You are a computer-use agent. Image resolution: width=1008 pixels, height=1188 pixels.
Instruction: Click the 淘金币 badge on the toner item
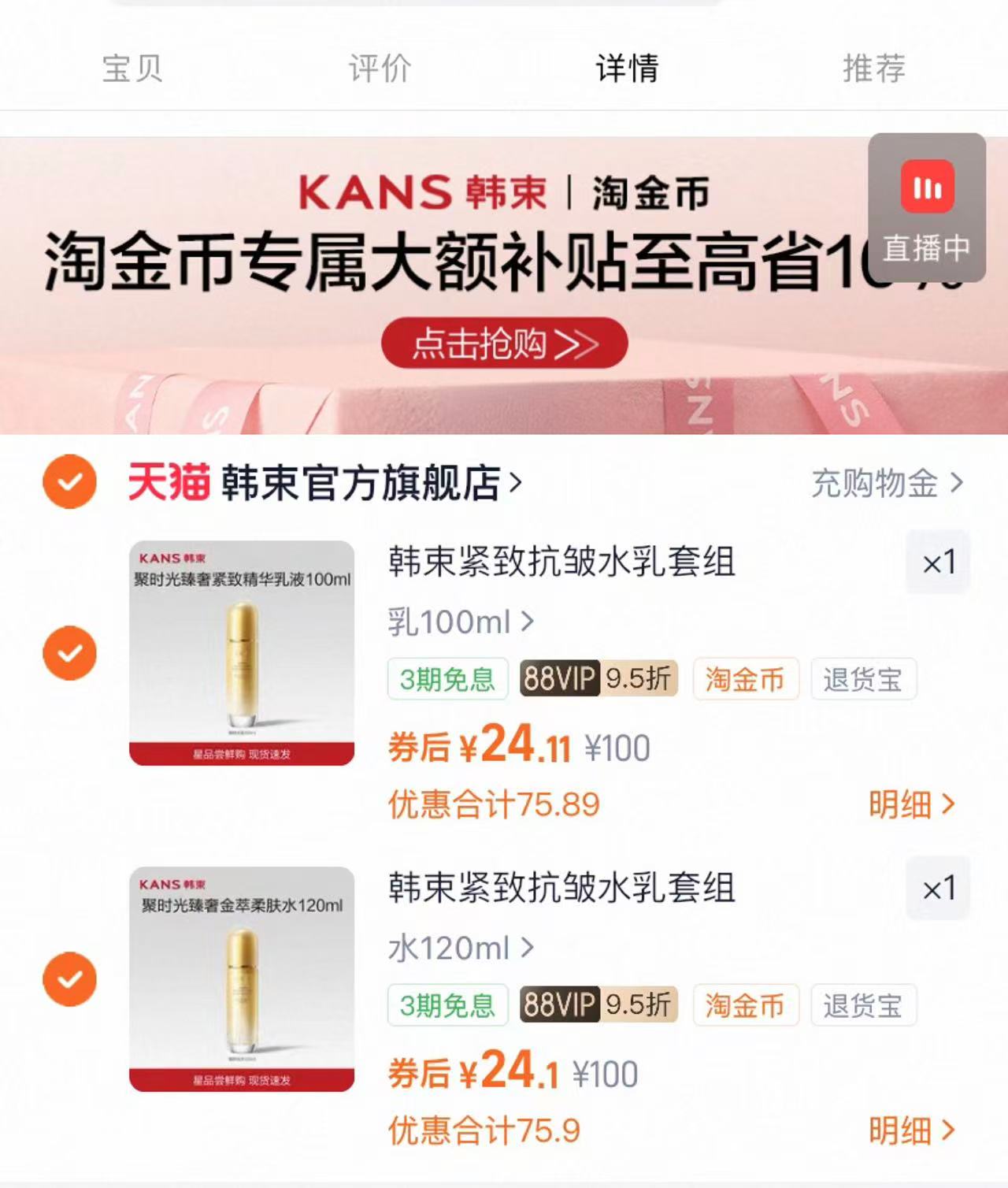click(745, 1006)
